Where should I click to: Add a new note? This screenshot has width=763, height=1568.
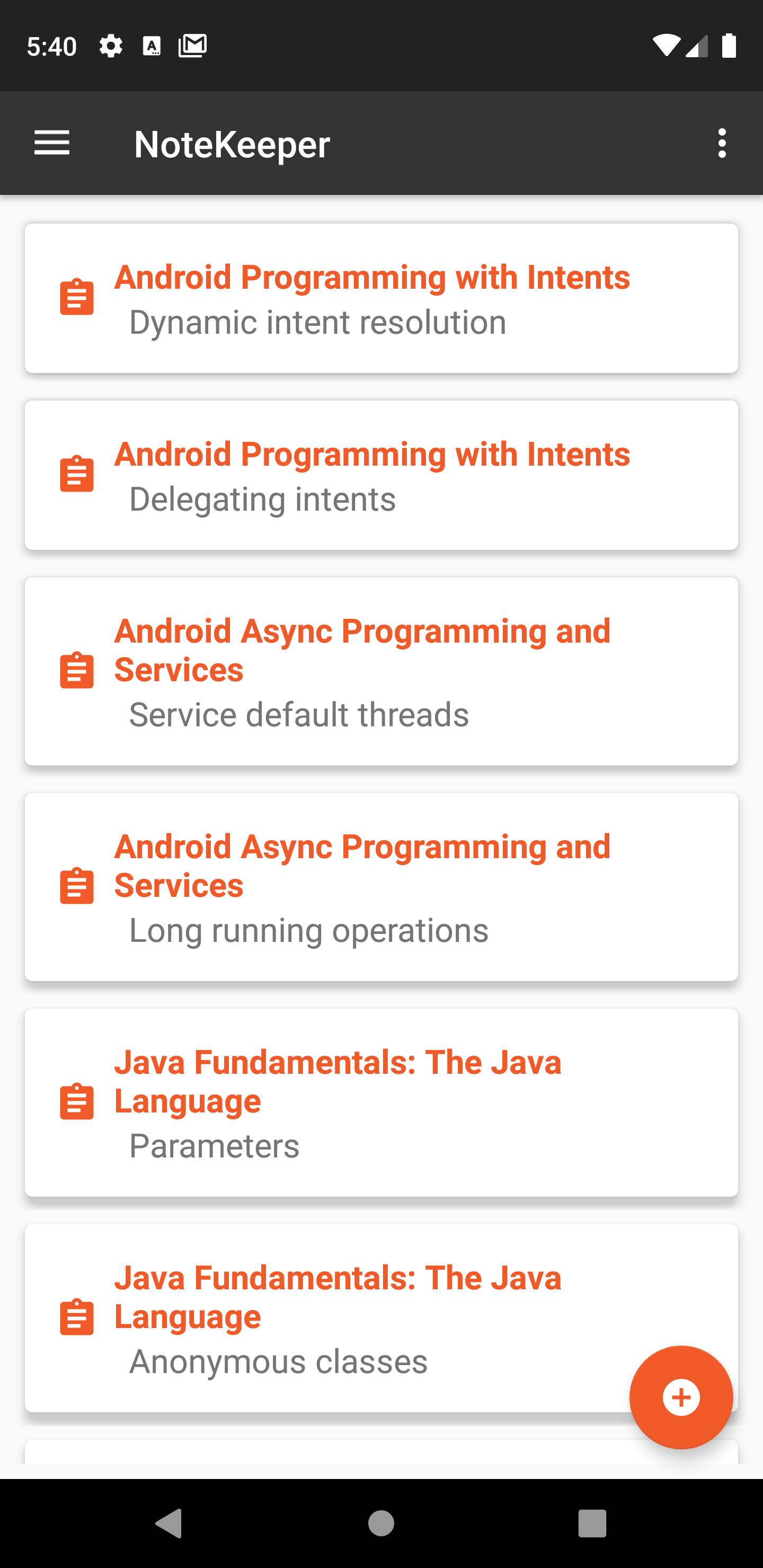coord(680,1397)
